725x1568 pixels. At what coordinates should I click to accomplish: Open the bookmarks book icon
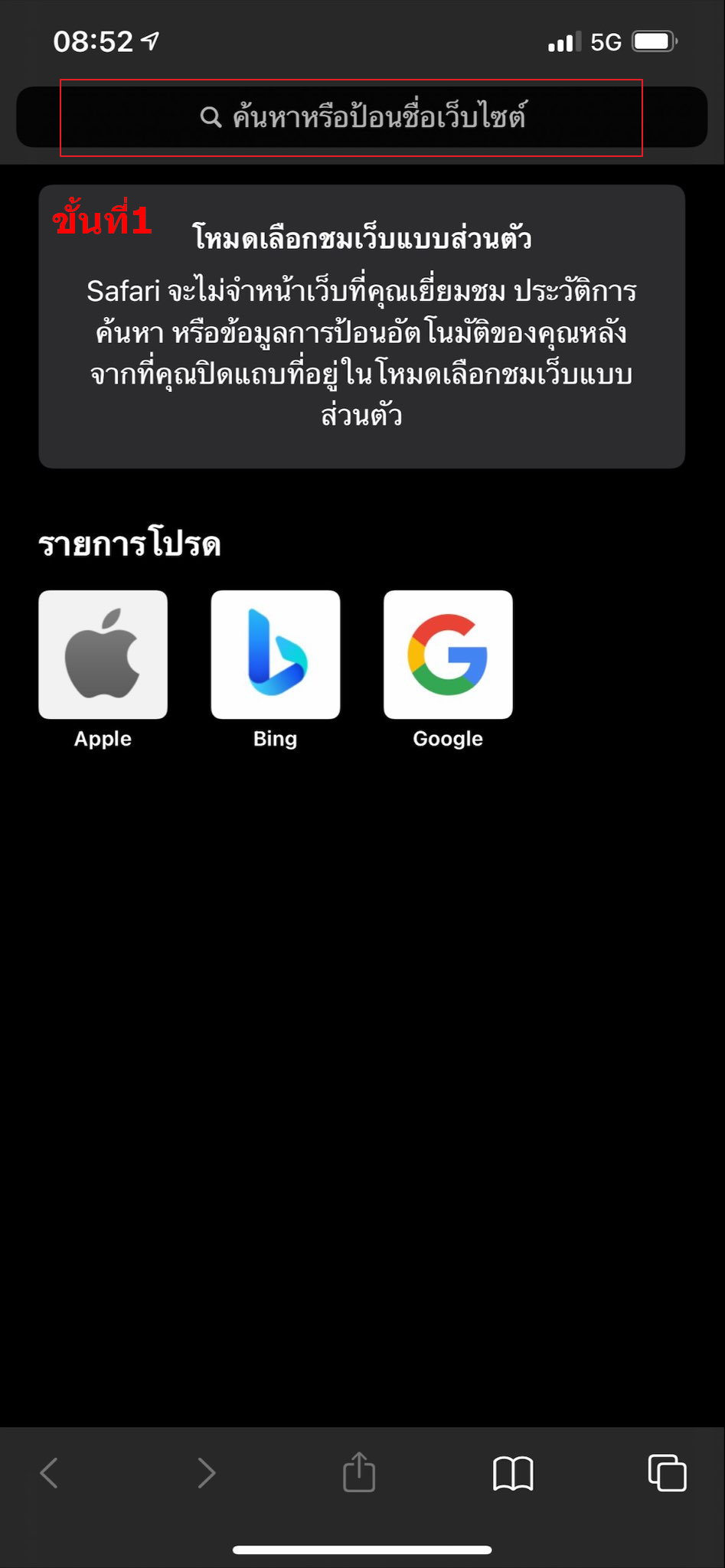(x=513, y=1472)
